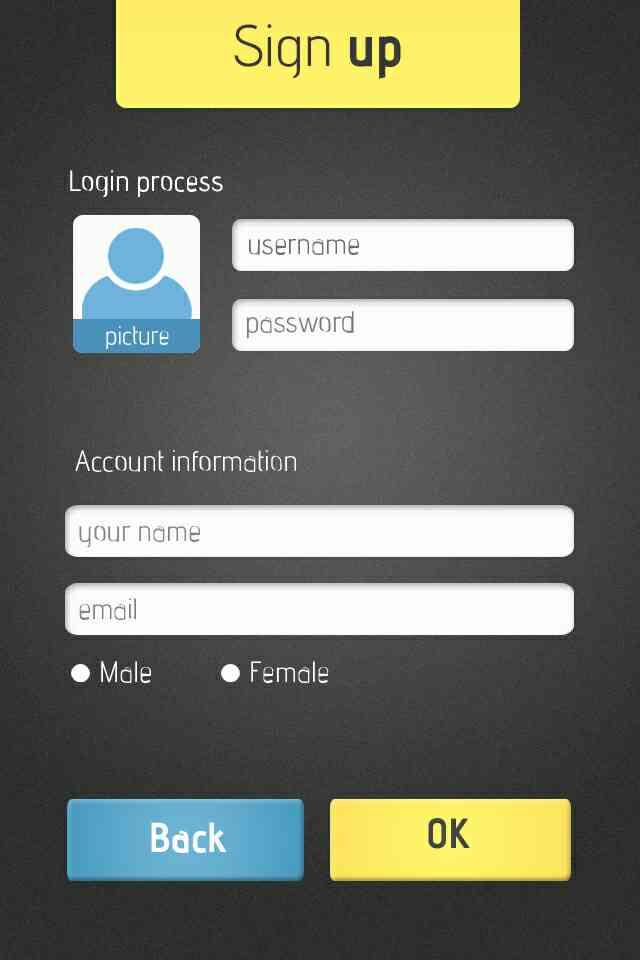Confirm sign up with OK

coord(450,838)
